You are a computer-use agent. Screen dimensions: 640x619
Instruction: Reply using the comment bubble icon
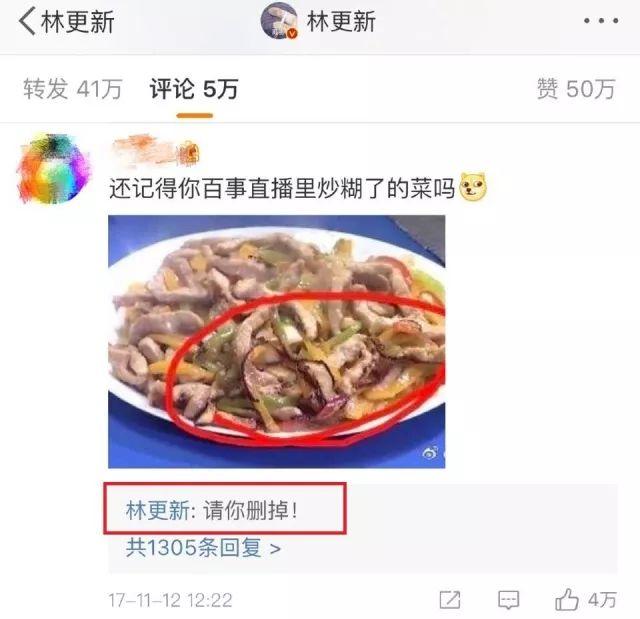point(509,600)
